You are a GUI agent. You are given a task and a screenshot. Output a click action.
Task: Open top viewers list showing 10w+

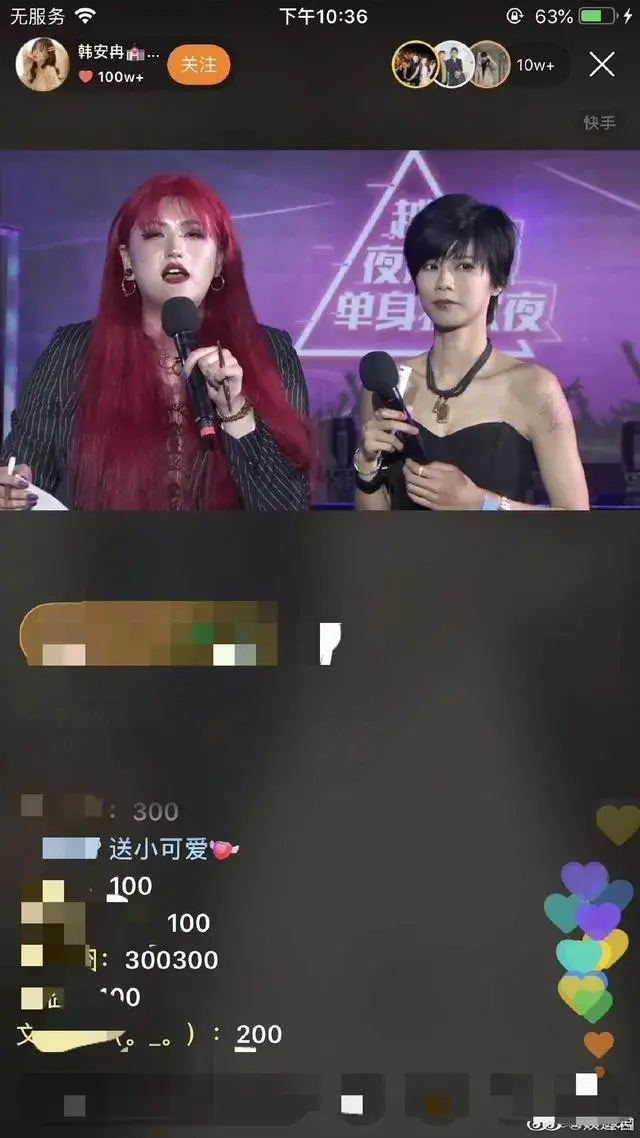coord(535,65)
